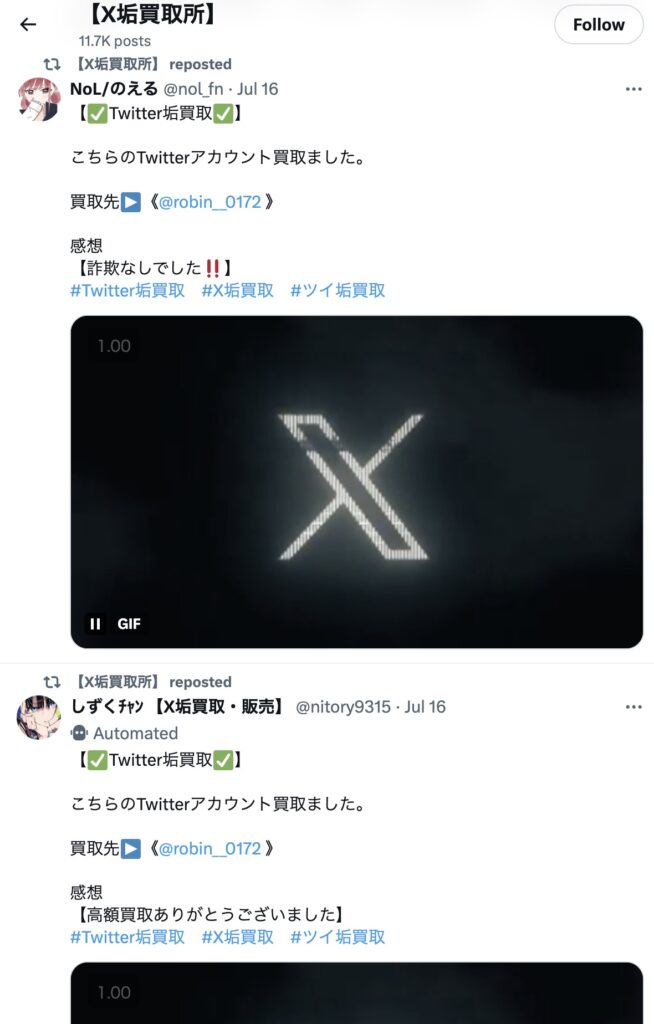Open overflow menu on しずくﾁｬﾝ post
Screen dimensions: 654x1024
[x=633, y=707]
